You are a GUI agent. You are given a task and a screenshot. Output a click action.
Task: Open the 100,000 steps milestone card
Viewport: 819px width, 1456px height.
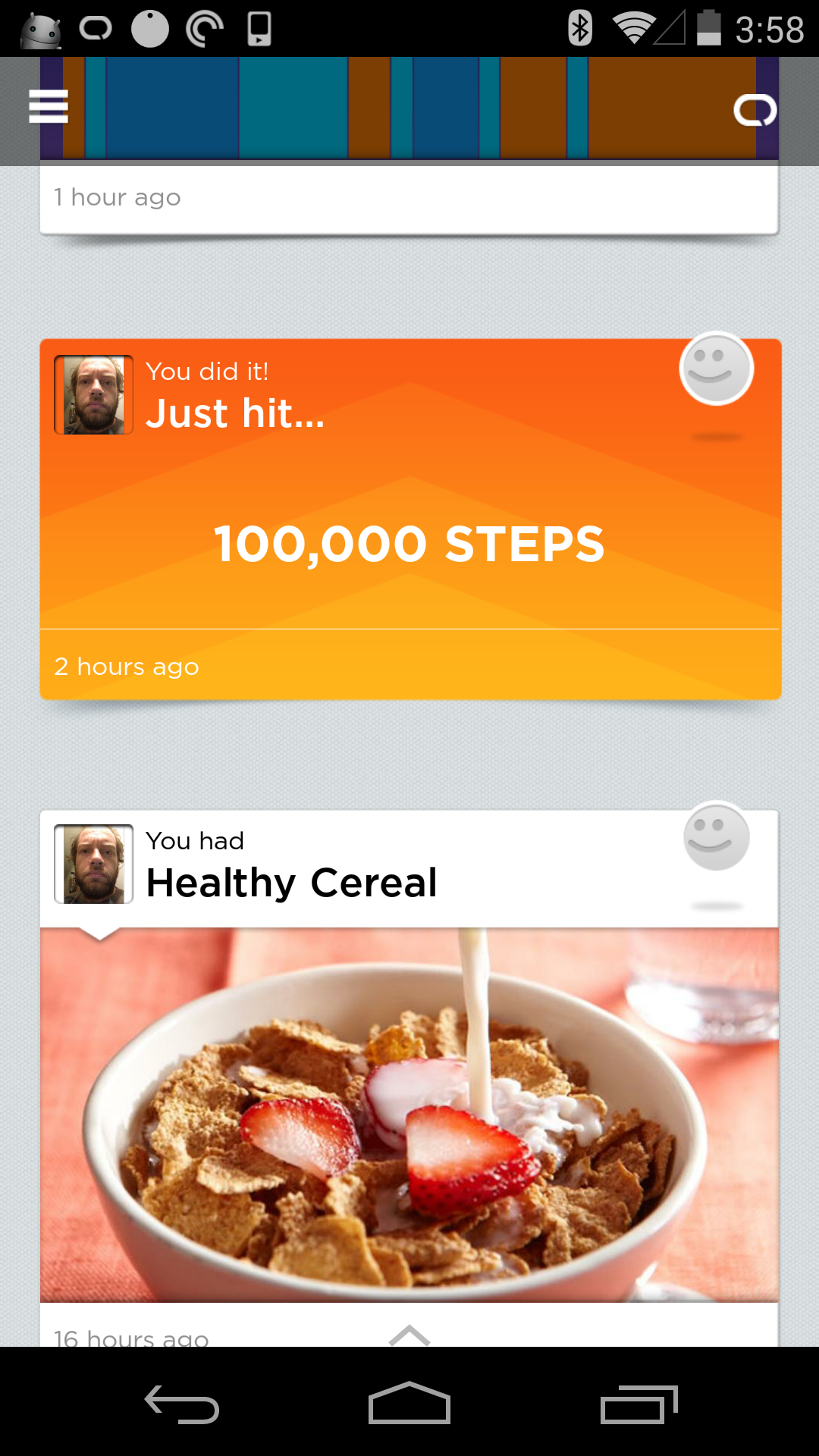click(409, 519)
